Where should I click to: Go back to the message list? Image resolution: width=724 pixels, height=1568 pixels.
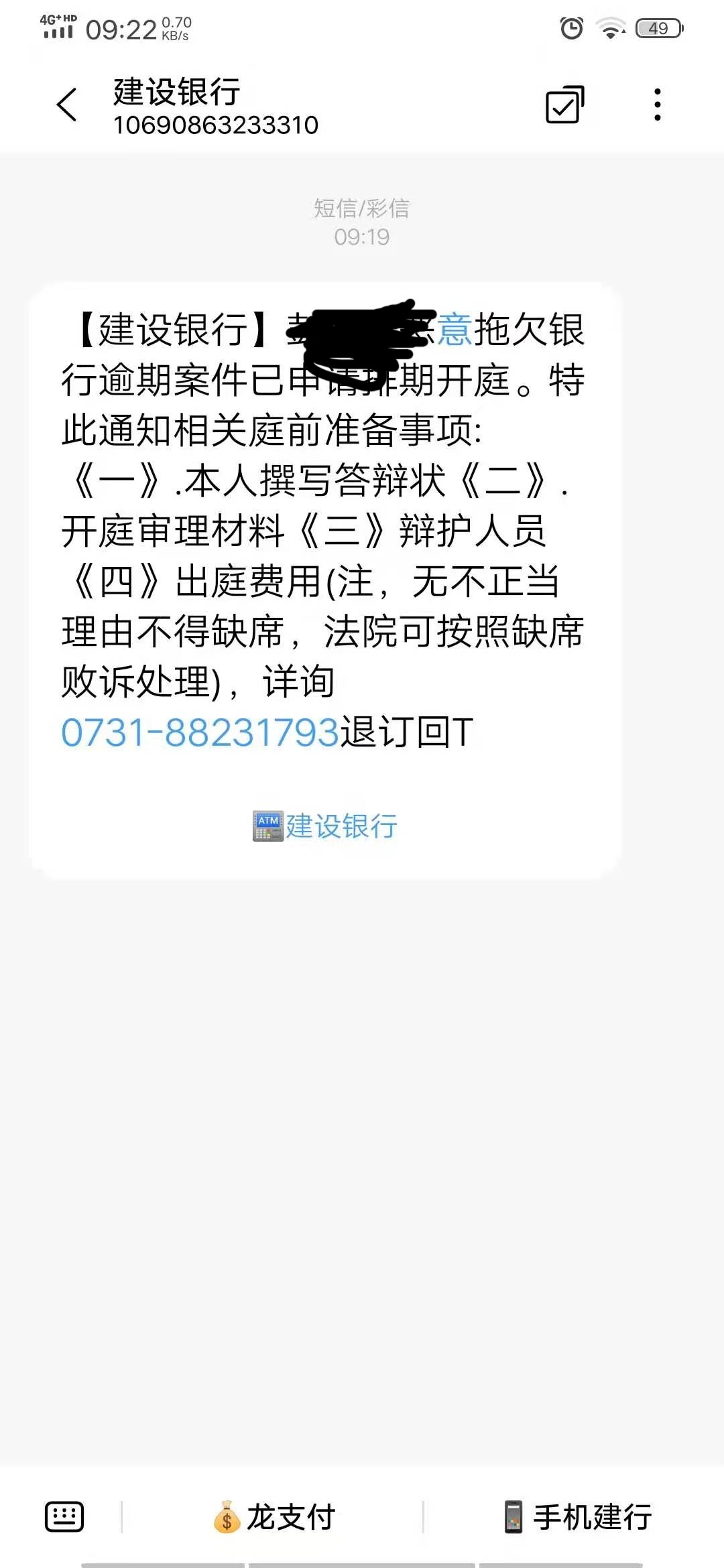67,105
